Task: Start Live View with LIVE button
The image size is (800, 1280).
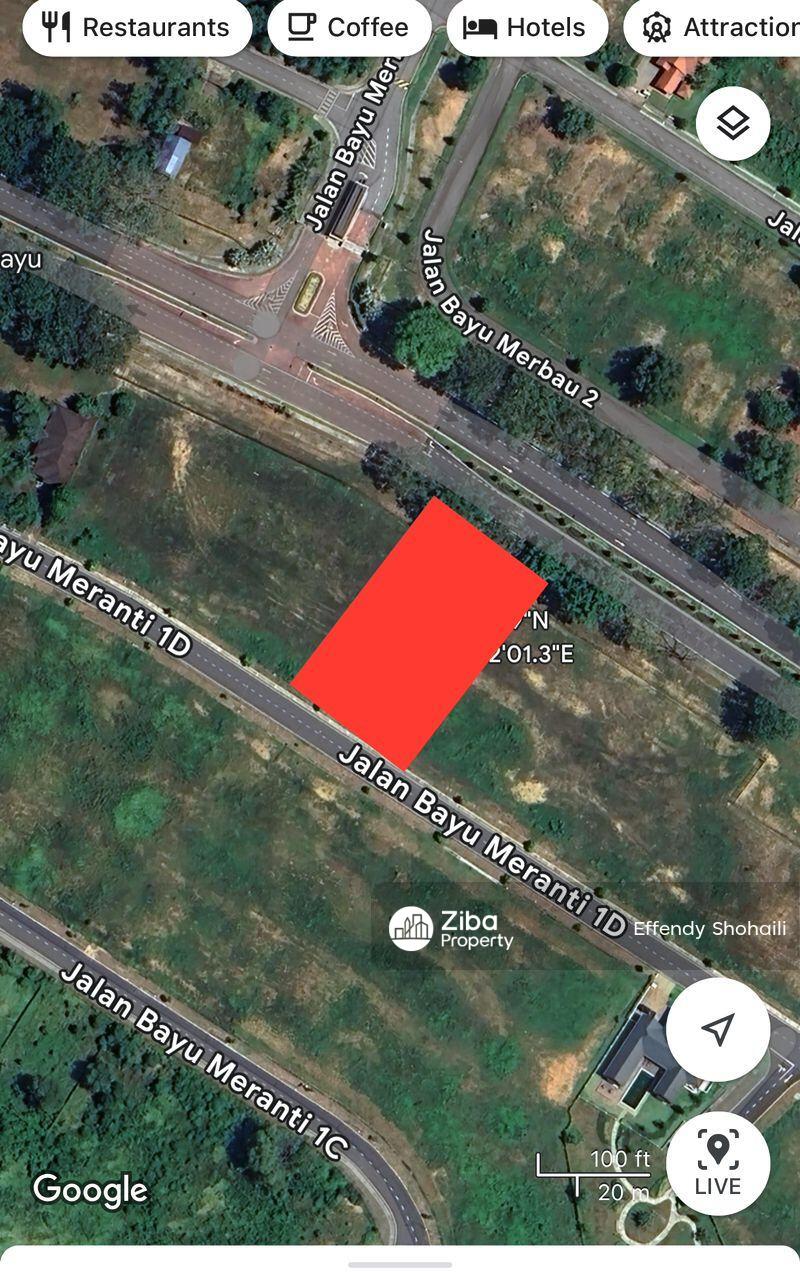Action: coord(718,1162)
